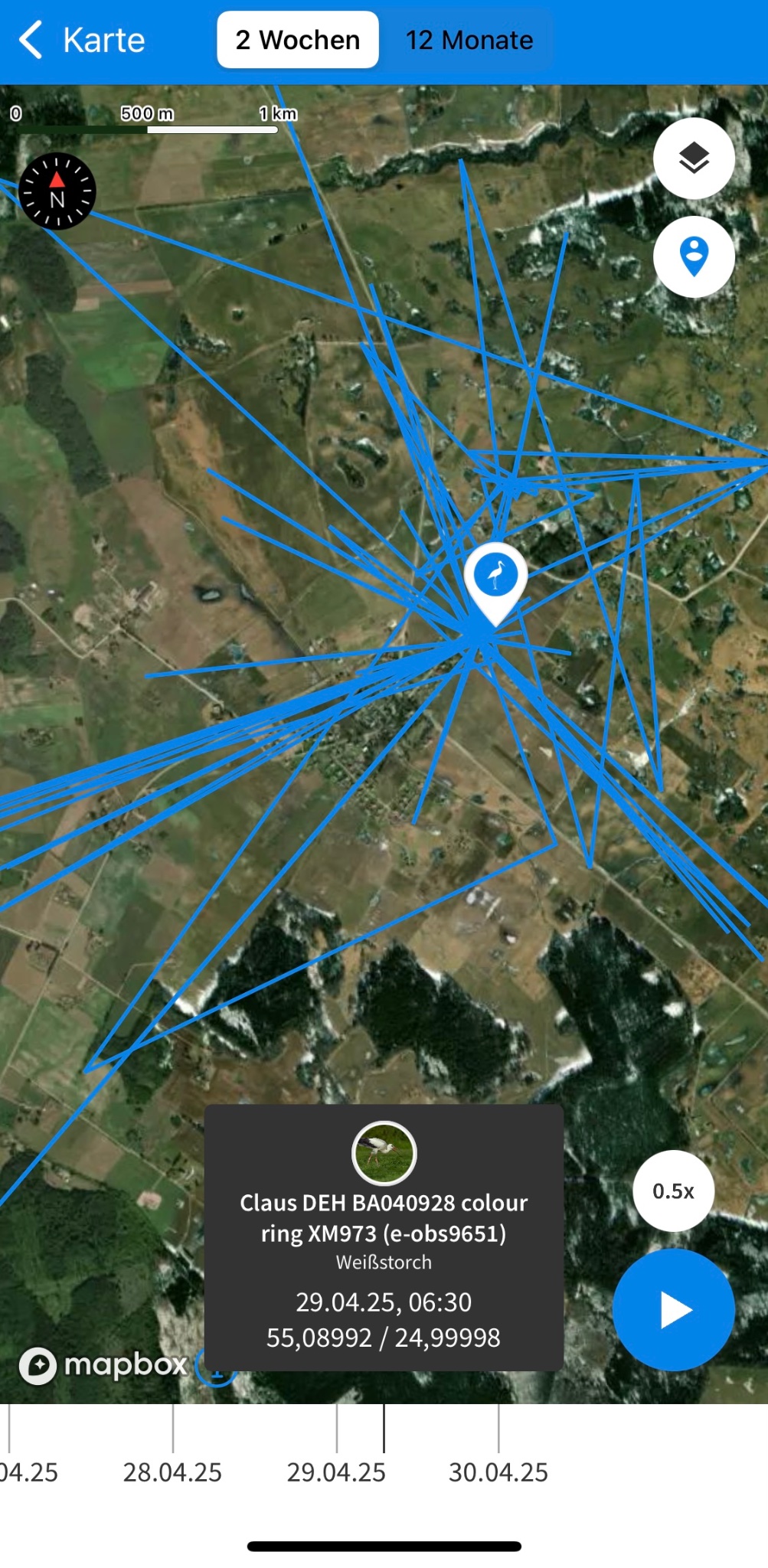Jump to 28.04.25 on the timeline
This screenshot has height=1568, width=768.
pyautogui.click(x=172, y=1472)
